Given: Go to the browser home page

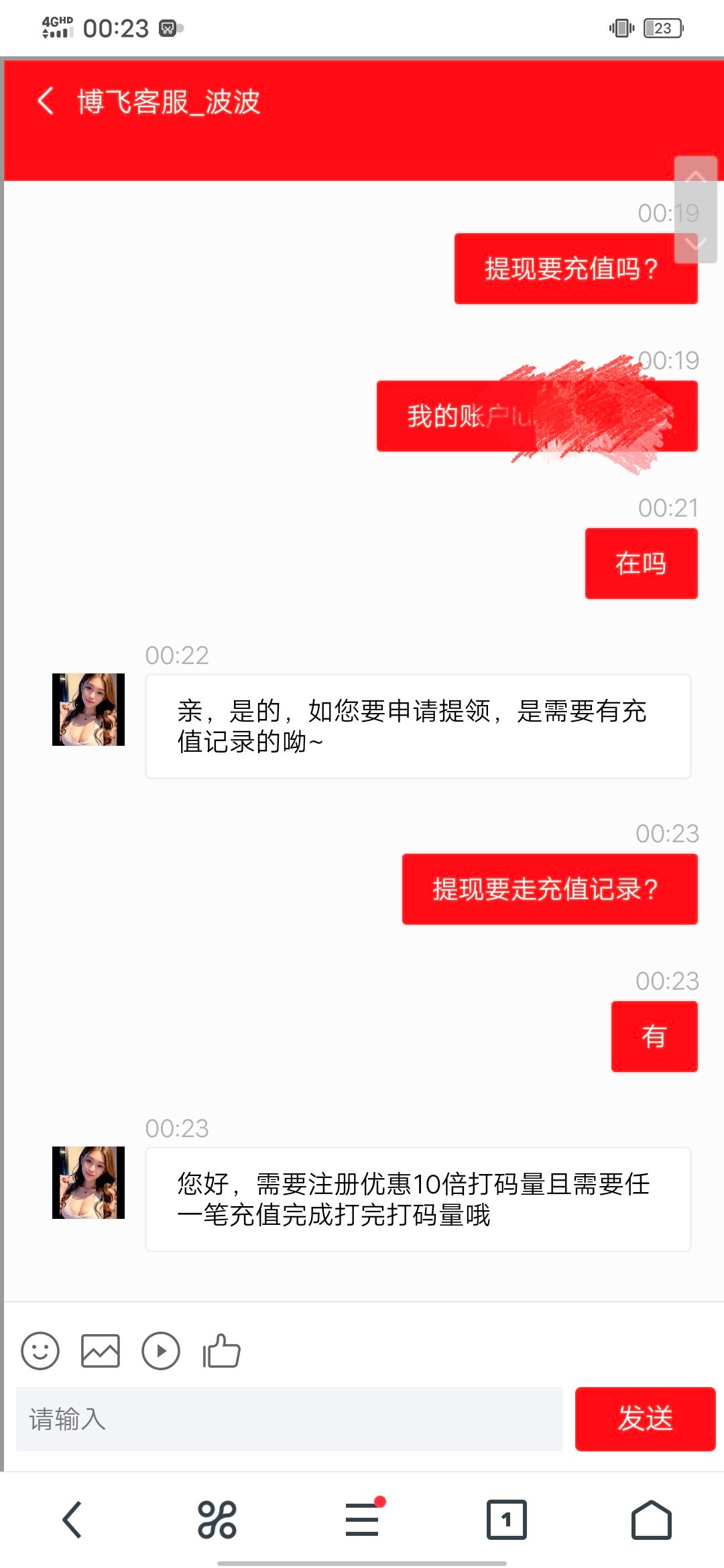Looking at the screenshot, I should pos(651,1520).
